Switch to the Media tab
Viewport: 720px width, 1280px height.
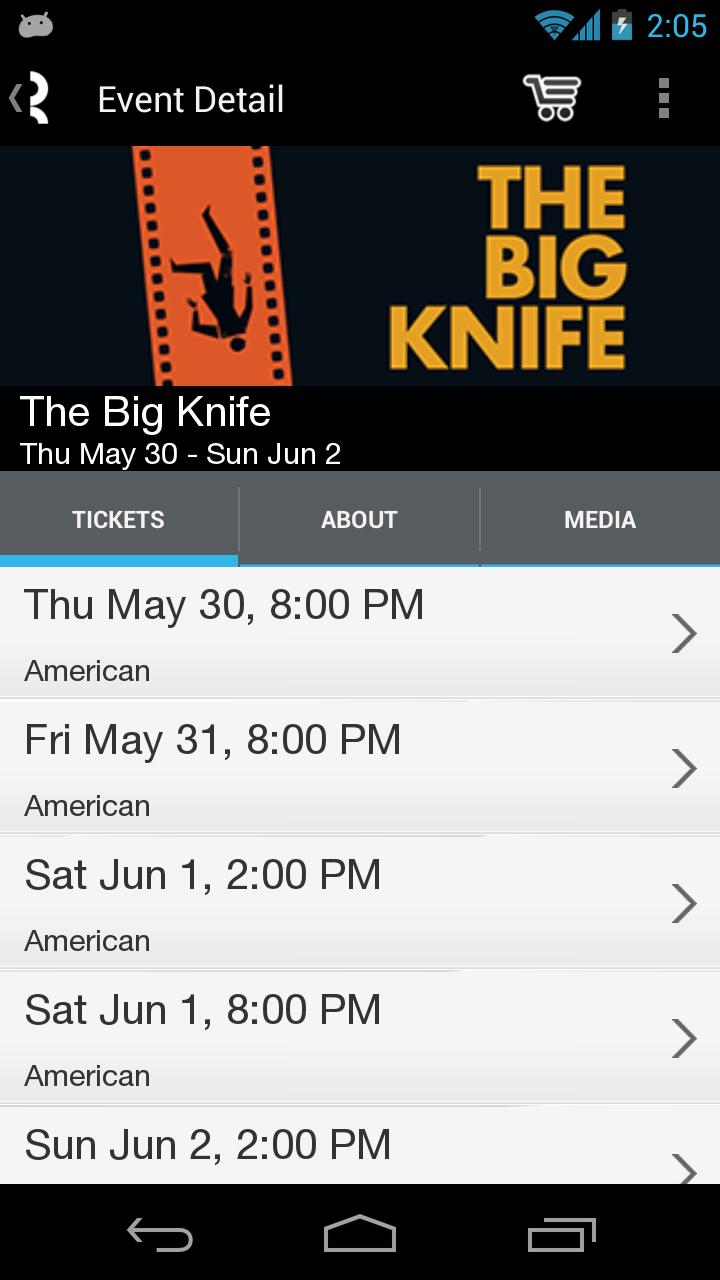coord(600,520)
